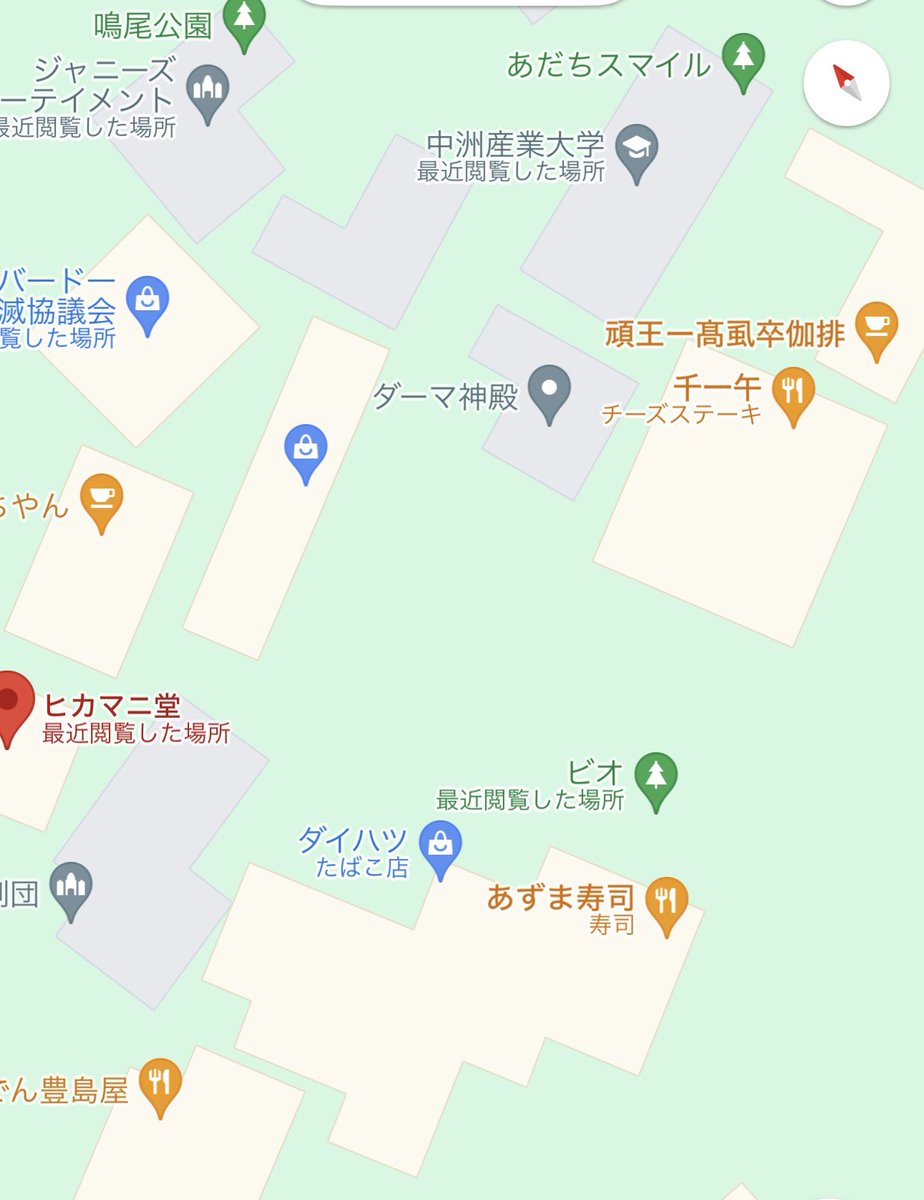The height and width of the screenshot is (1200, 924).
Task: Tap the compass to reset map orientation
Action: pos(846,83)
